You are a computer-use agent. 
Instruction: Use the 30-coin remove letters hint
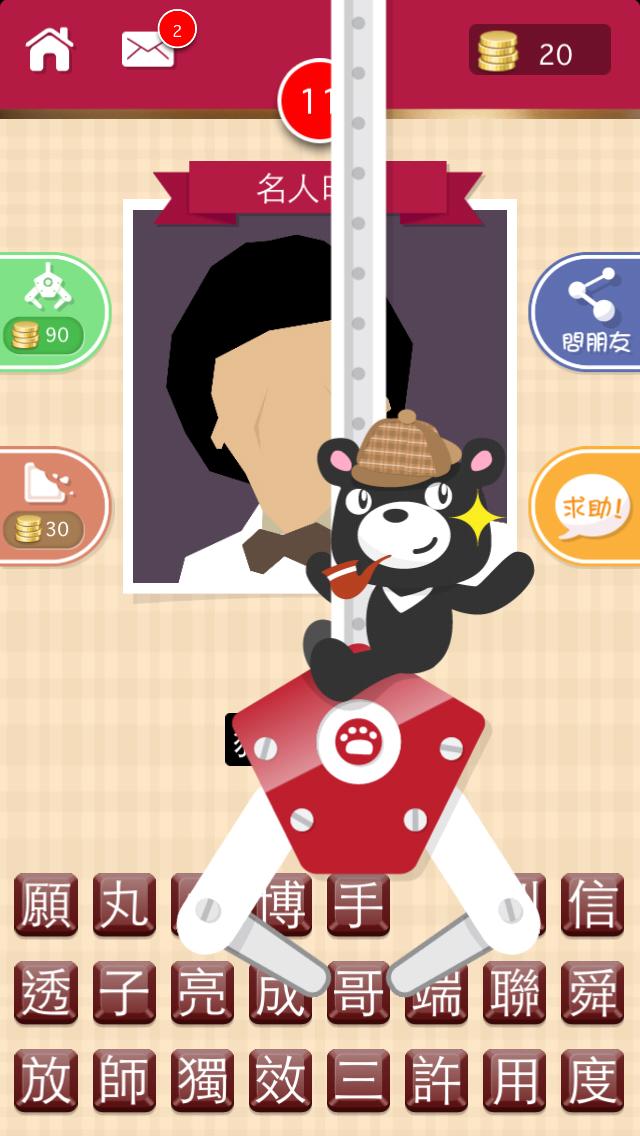(x=52, y=506)
